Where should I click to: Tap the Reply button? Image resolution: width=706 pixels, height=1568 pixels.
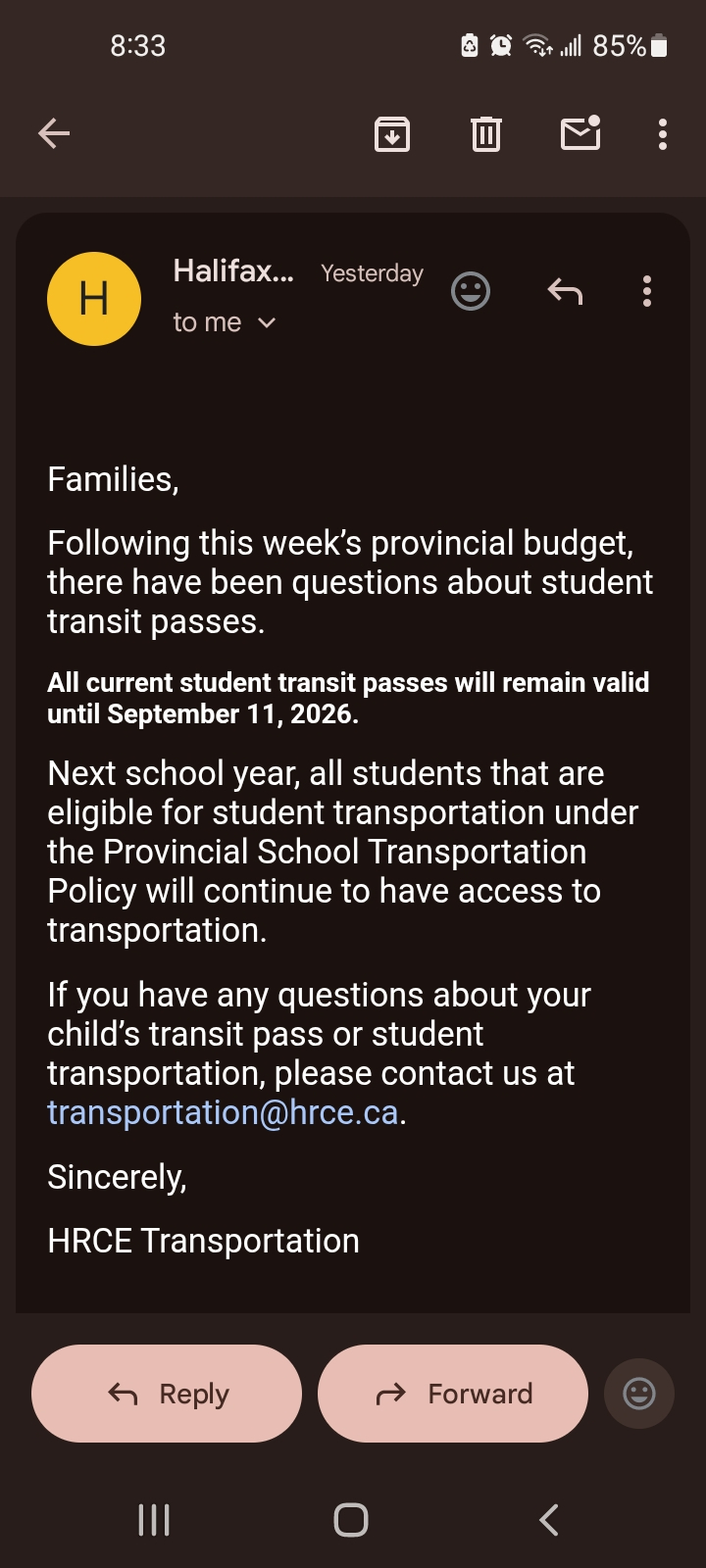tap(167, 1394)
